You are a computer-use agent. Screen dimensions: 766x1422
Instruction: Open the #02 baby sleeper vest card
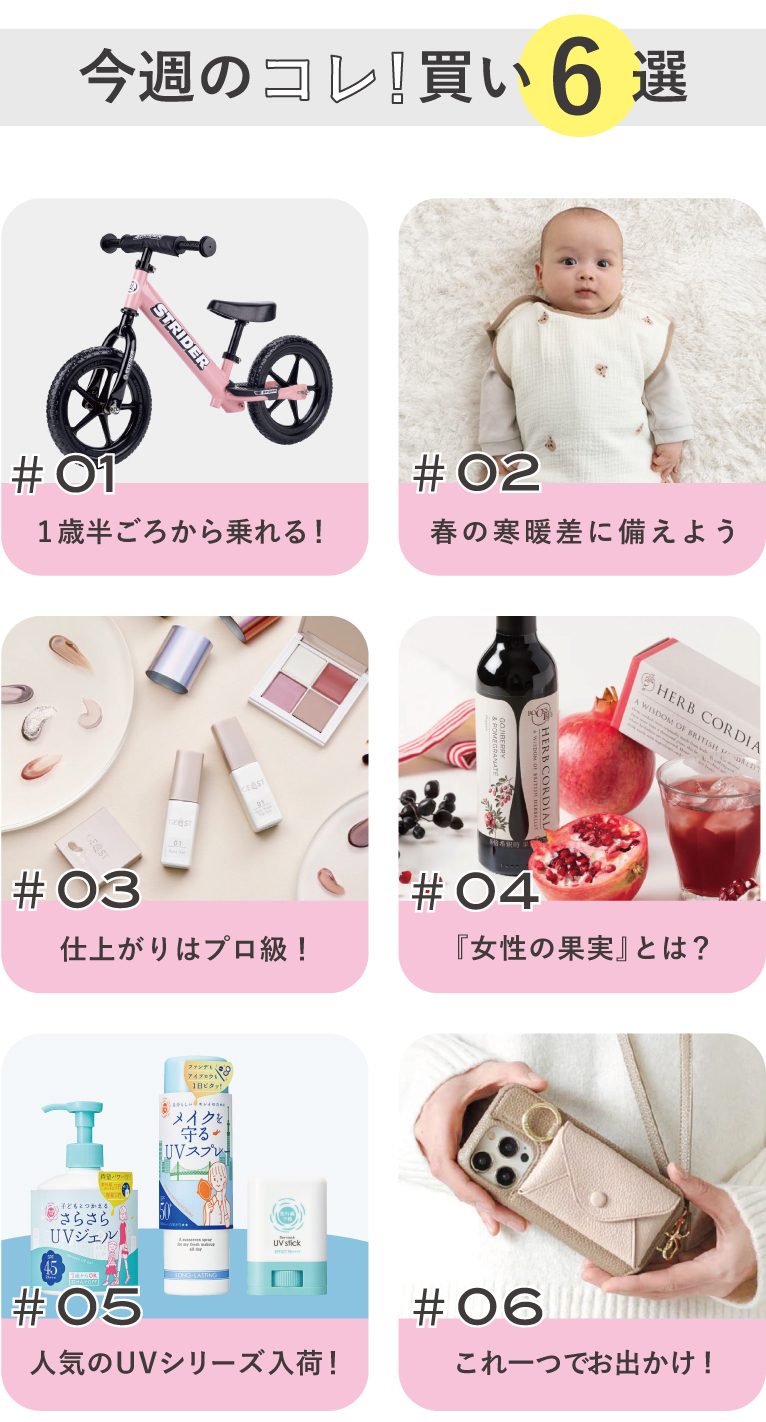[582, 386]
